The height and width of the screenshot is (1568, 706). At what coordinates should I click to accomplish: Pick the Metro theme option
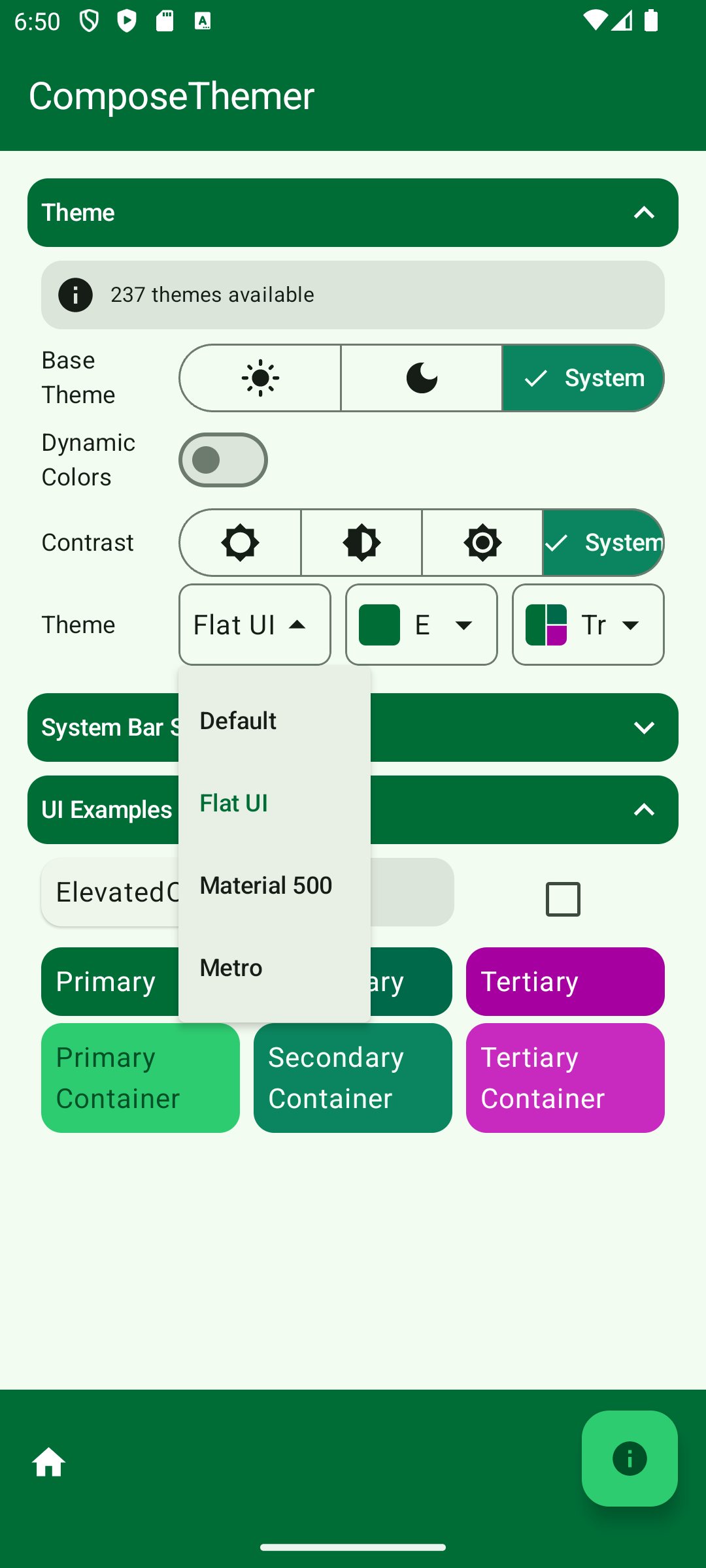(274, 968)
